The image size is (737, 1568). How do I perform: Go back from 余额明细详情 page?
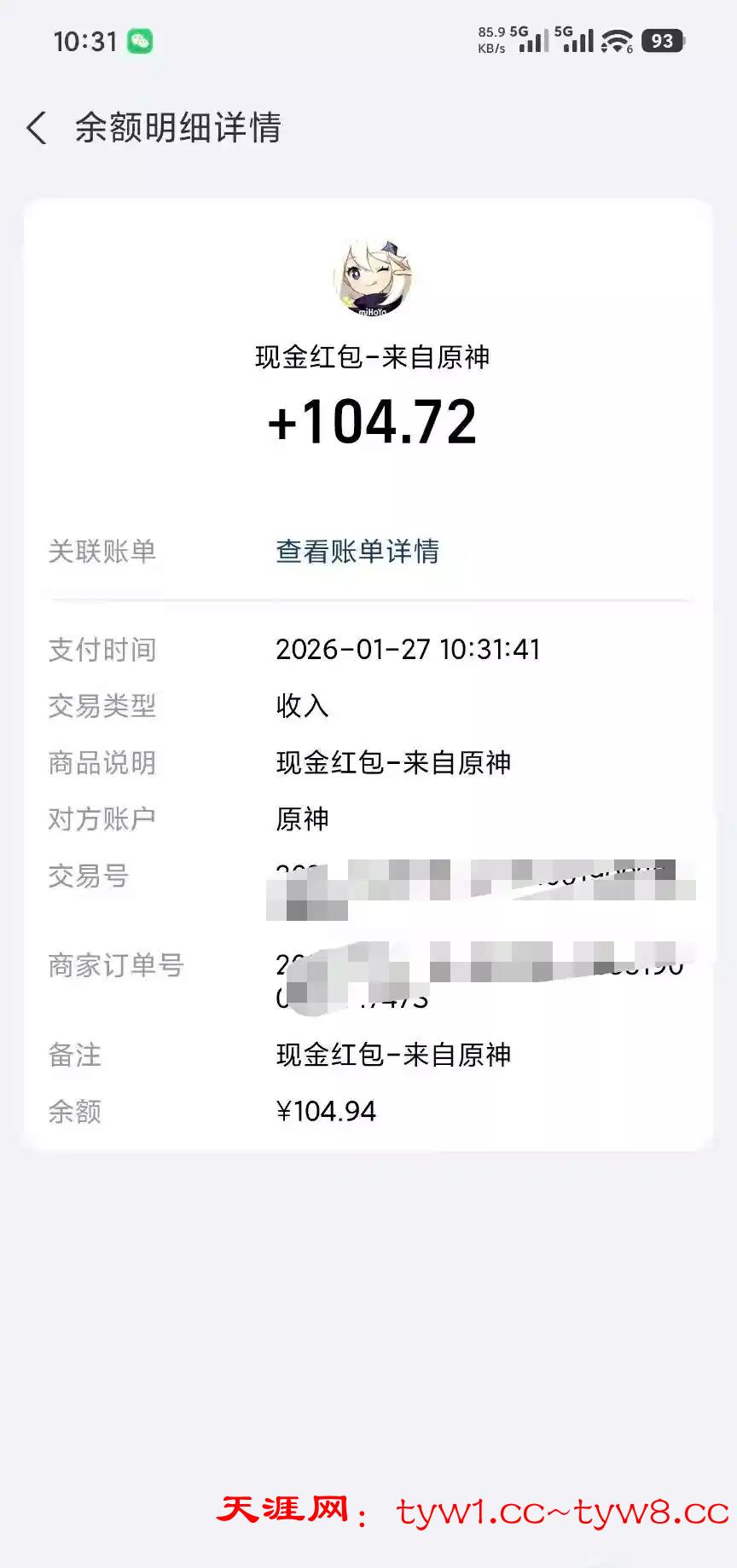point(37,128)
